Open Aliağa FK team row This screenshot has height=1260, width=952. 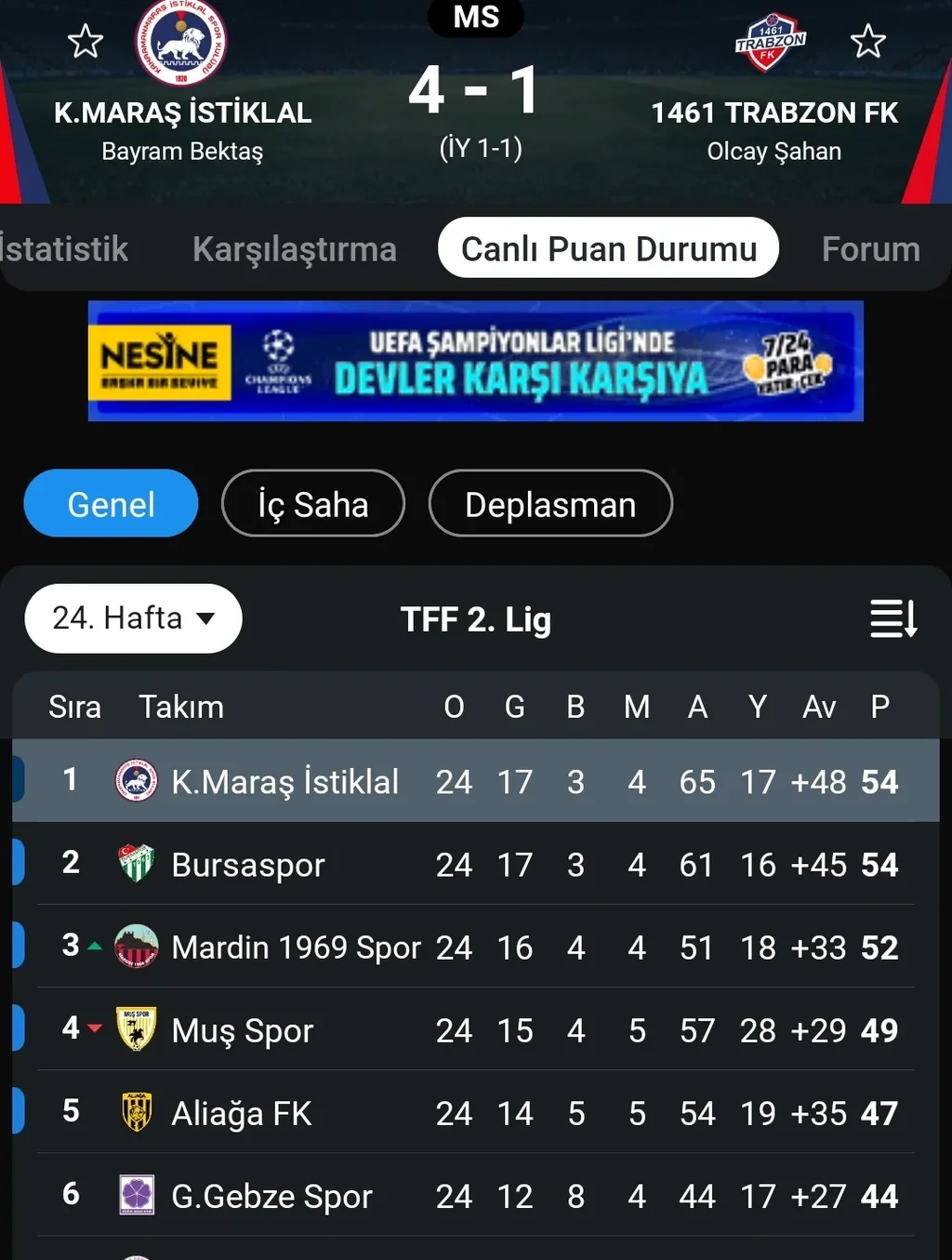tap(242, 1112)
